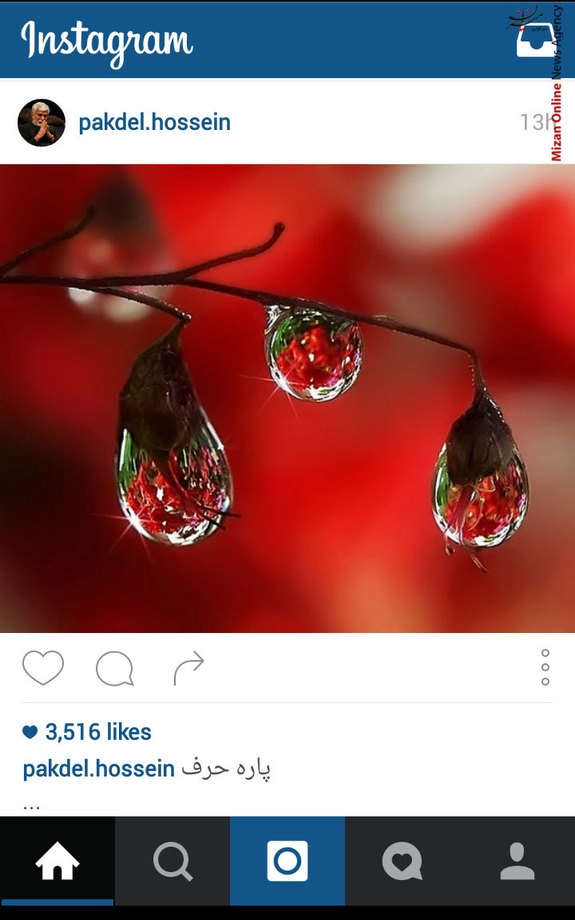
Task: View the 3,516 likes list
Action: point(87,732)
